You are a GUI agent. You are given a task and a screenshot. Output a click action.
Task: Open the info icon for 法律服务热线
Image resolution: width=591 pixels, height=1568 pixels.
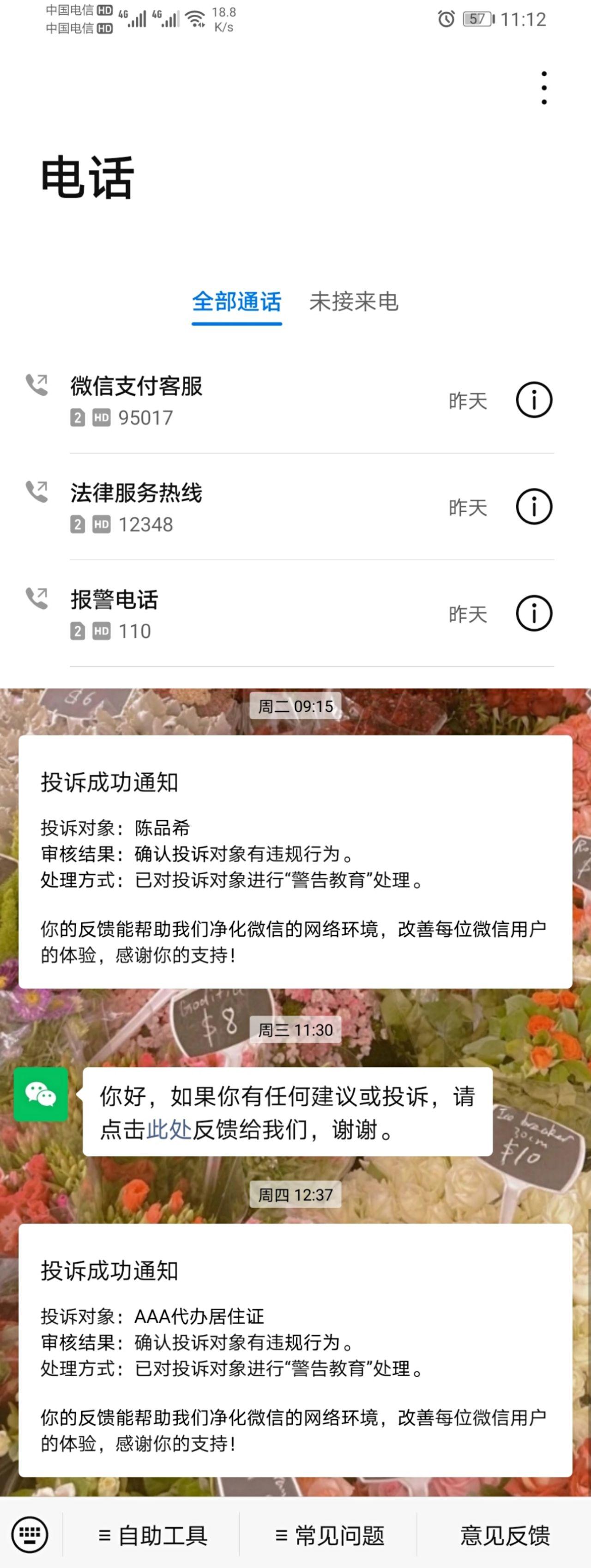coord(534,507)
